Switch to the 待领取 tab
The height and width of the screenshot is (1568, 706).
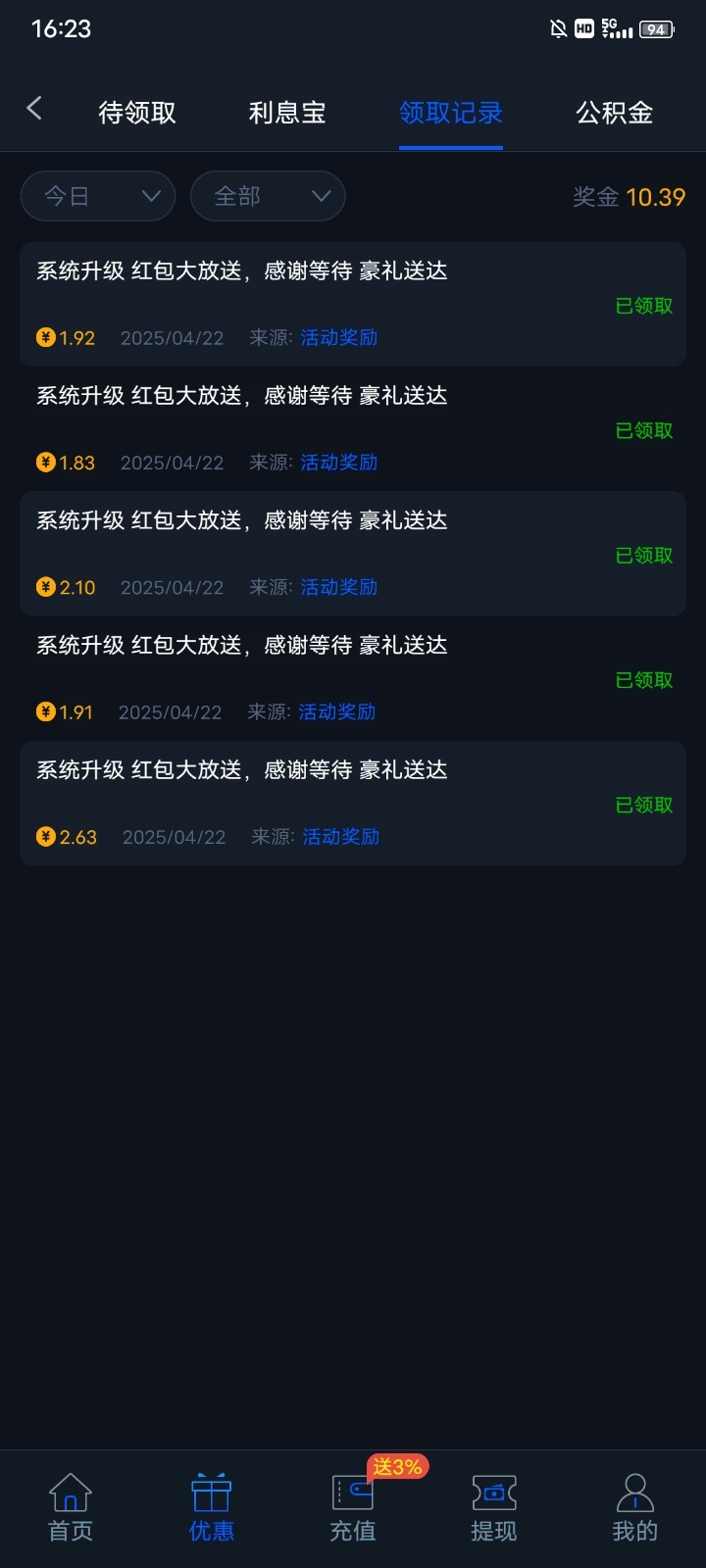click(137, 113)
